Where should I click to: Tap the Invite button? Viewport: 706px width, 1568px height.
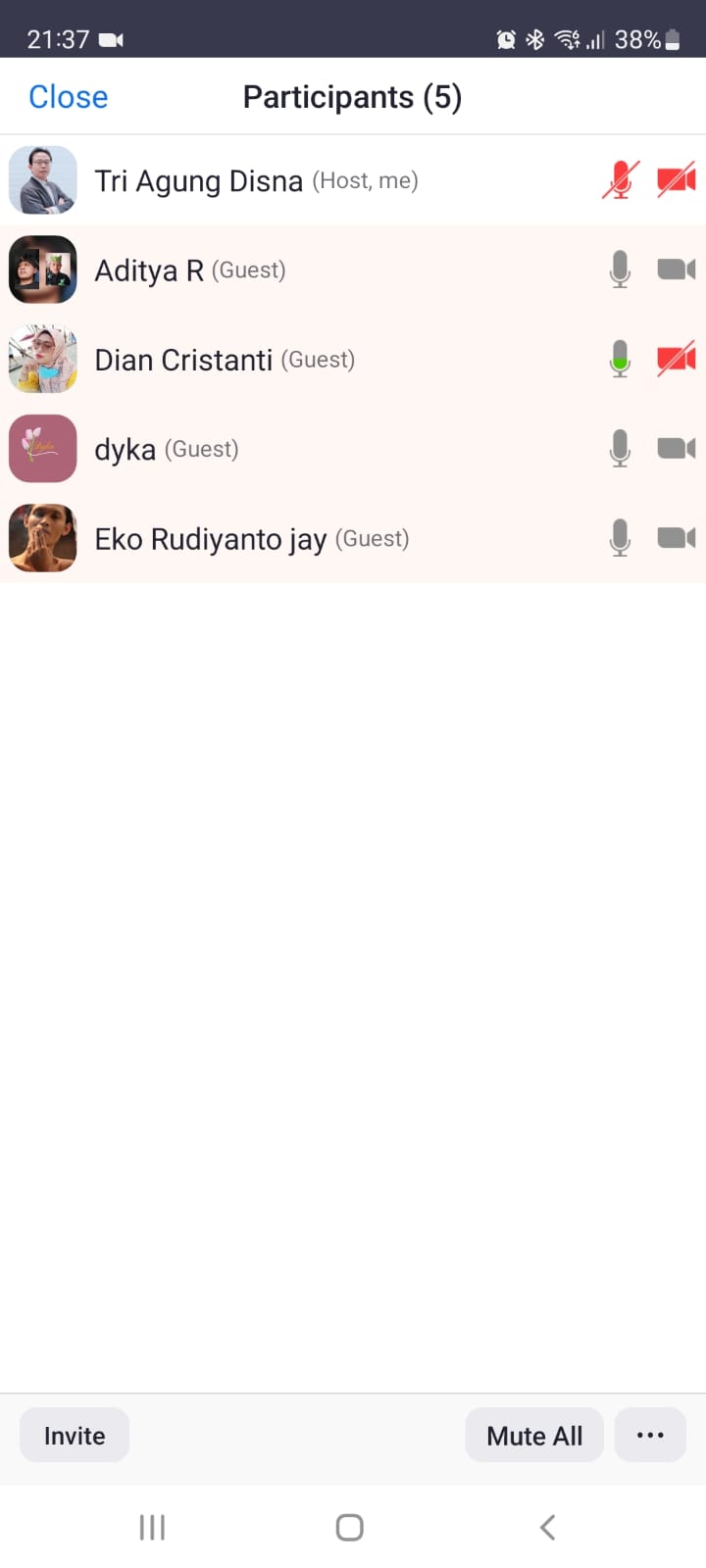coord(75,1436)
